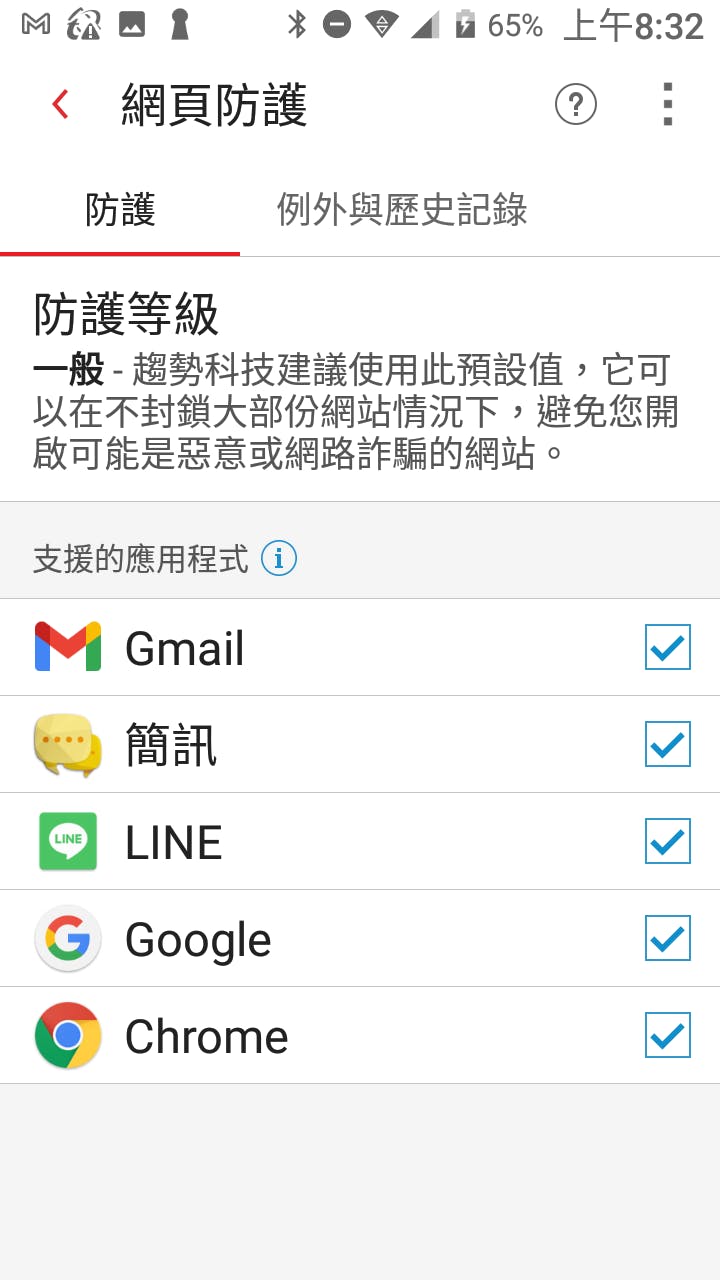Go back using the red arrow
720x1280 pixels.
(61, 104)
